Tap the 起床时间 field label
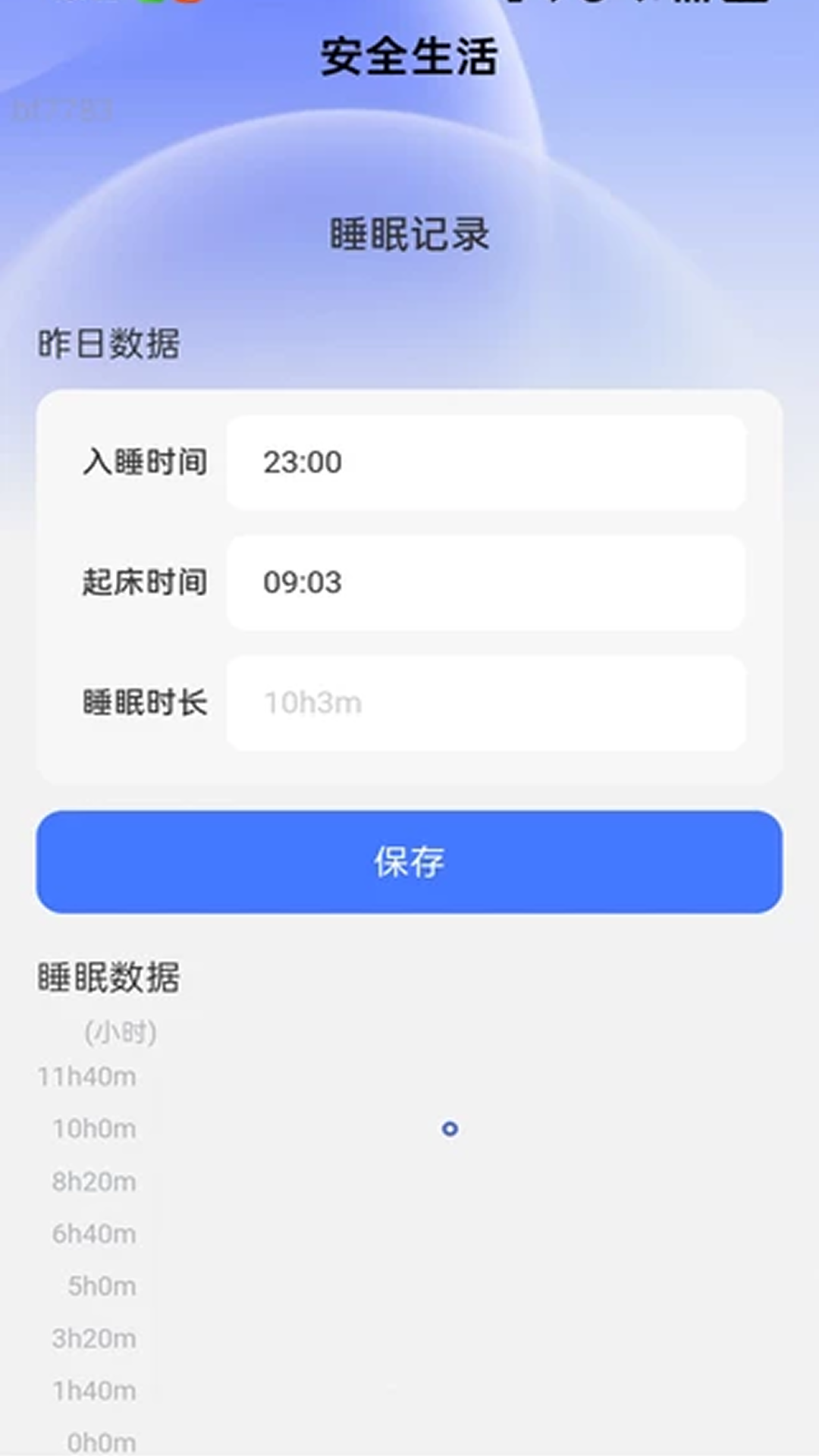Image resolution: width=819 pixels, height=1456 pixels. [146, 583]
